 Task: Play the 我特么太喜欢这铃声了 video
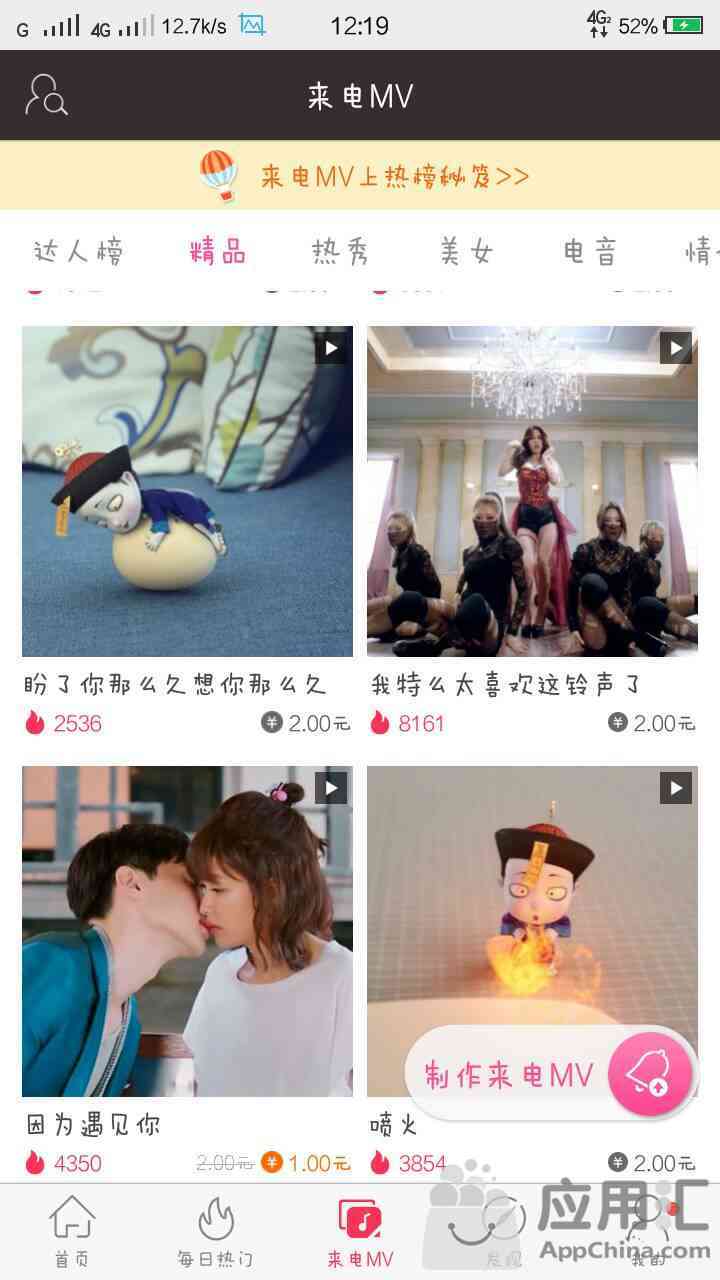pyautogui.click(x=532, y=491)
